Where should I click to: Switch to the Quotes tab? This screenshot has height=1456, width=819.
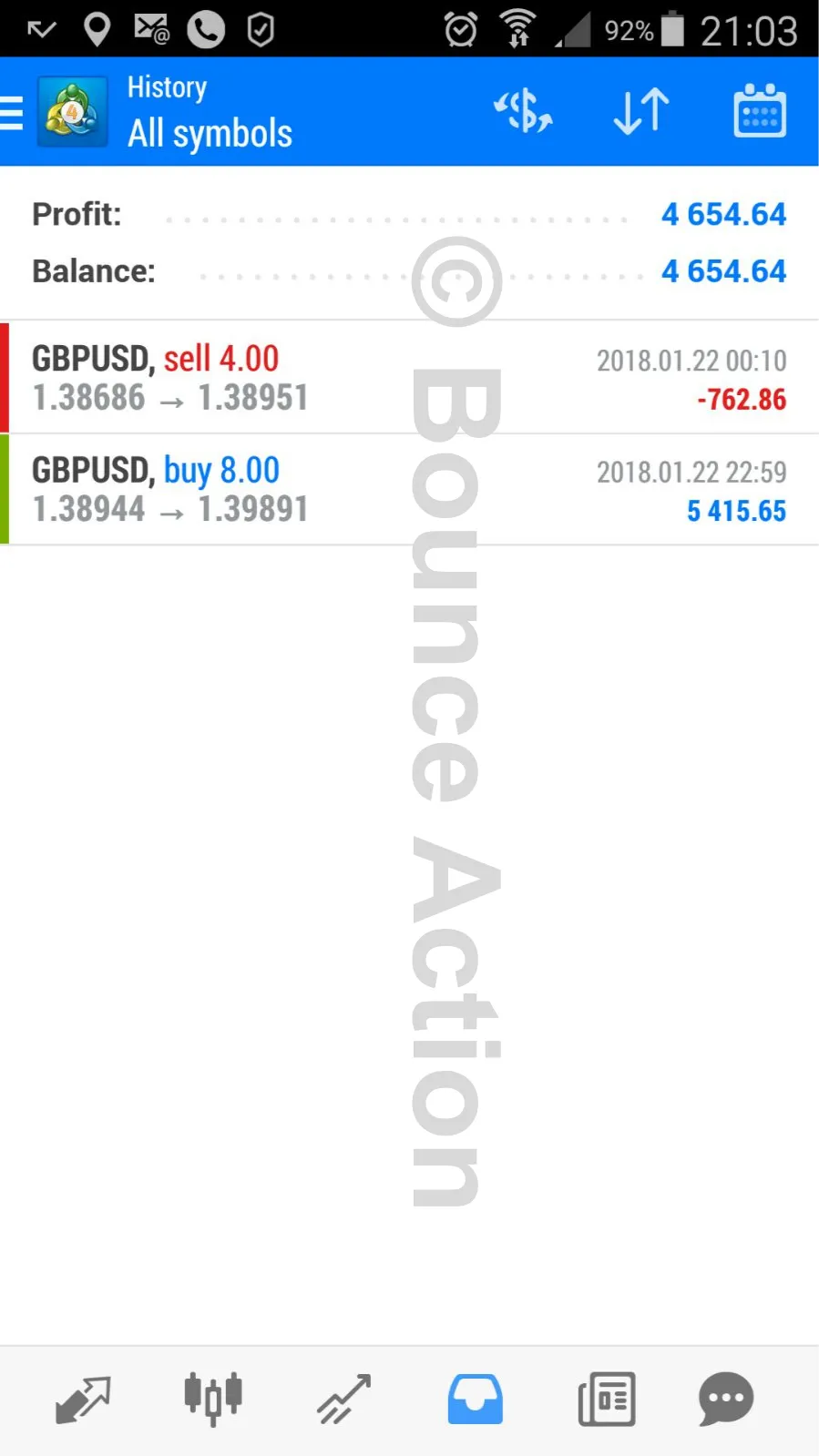(83, 1399)
